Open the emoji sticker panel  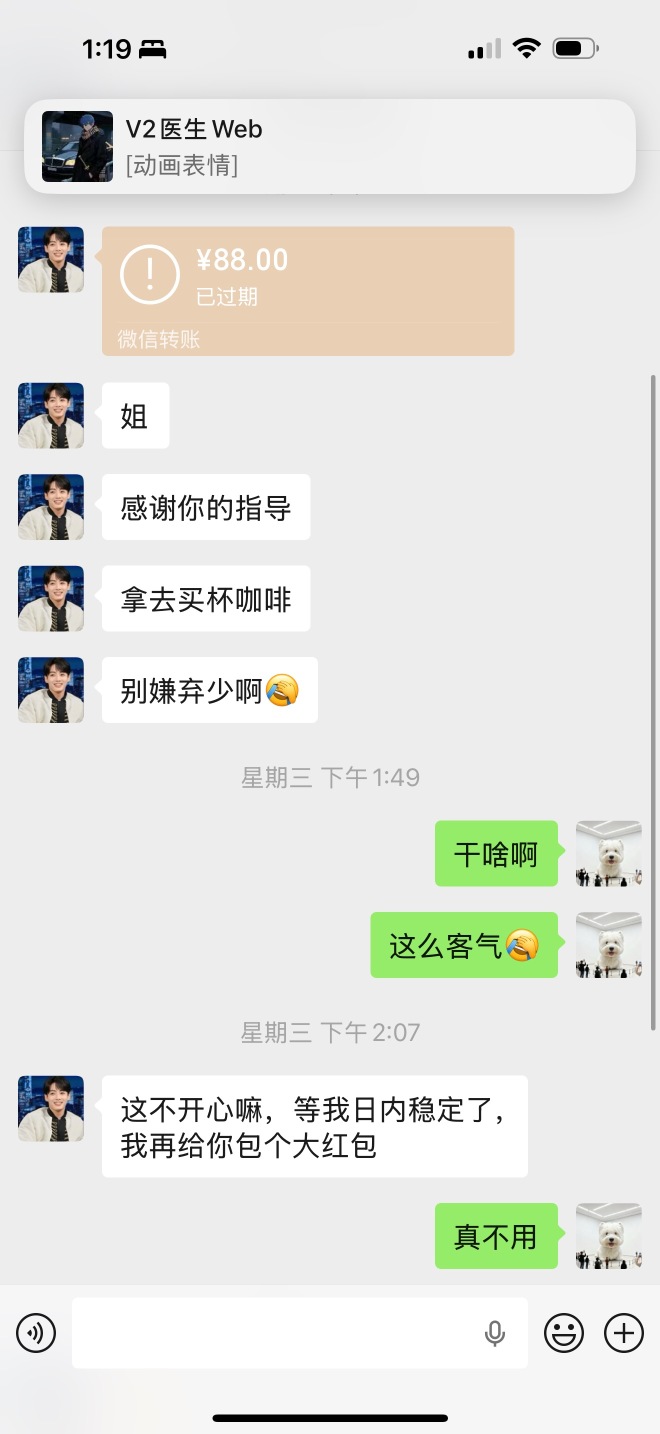tap(564, 1333)
